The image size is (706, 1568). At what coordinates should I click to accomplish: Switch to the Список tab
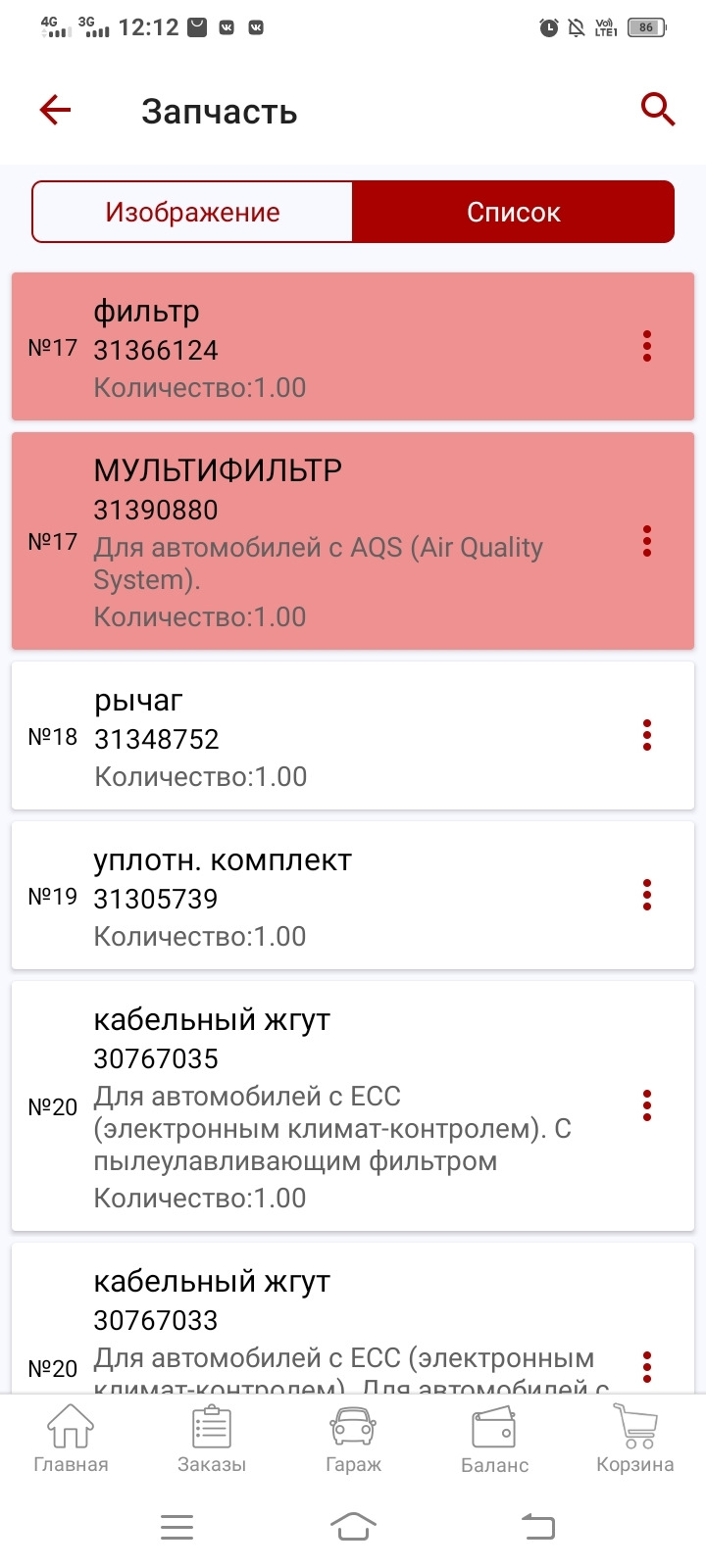point(514,211)
